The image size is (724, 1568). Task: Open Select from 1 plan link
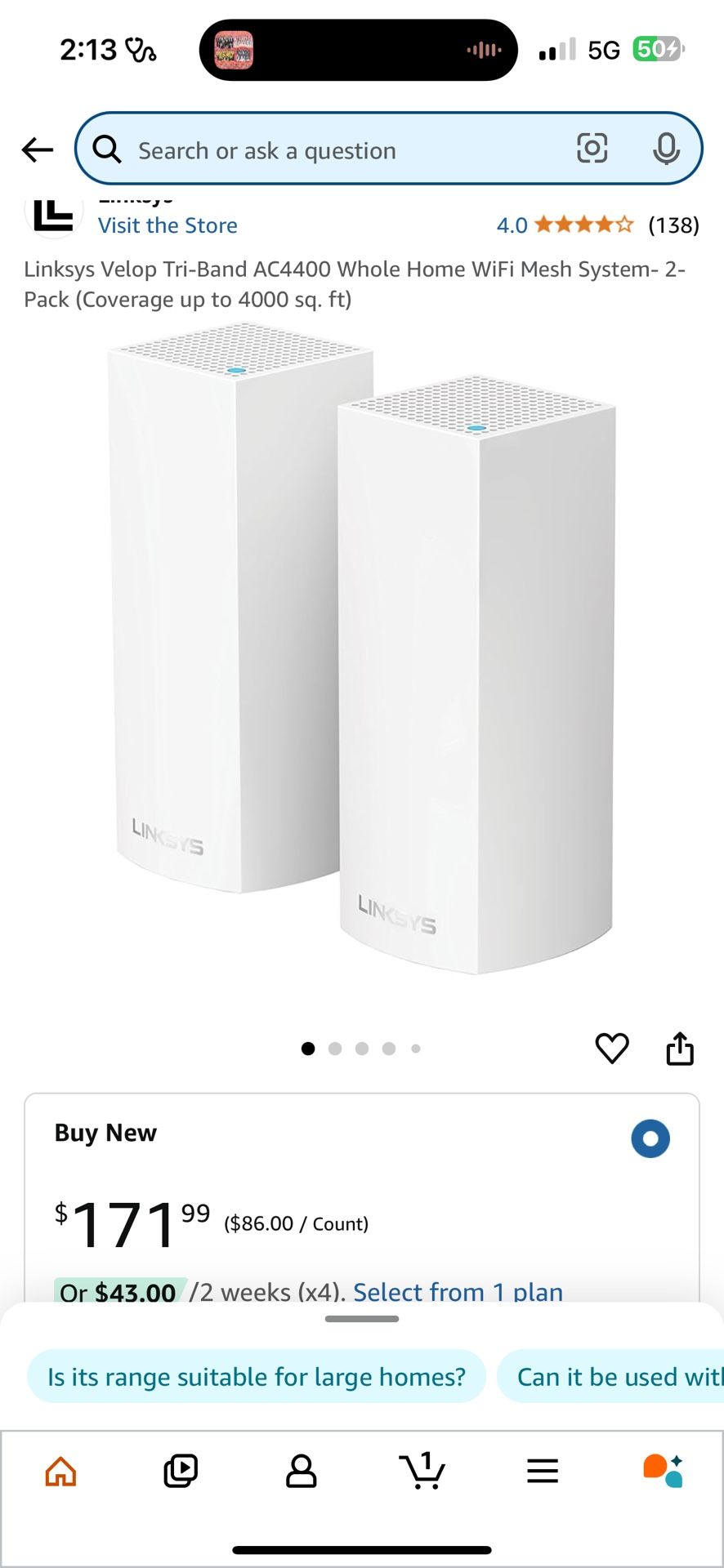click(458, 1290)
